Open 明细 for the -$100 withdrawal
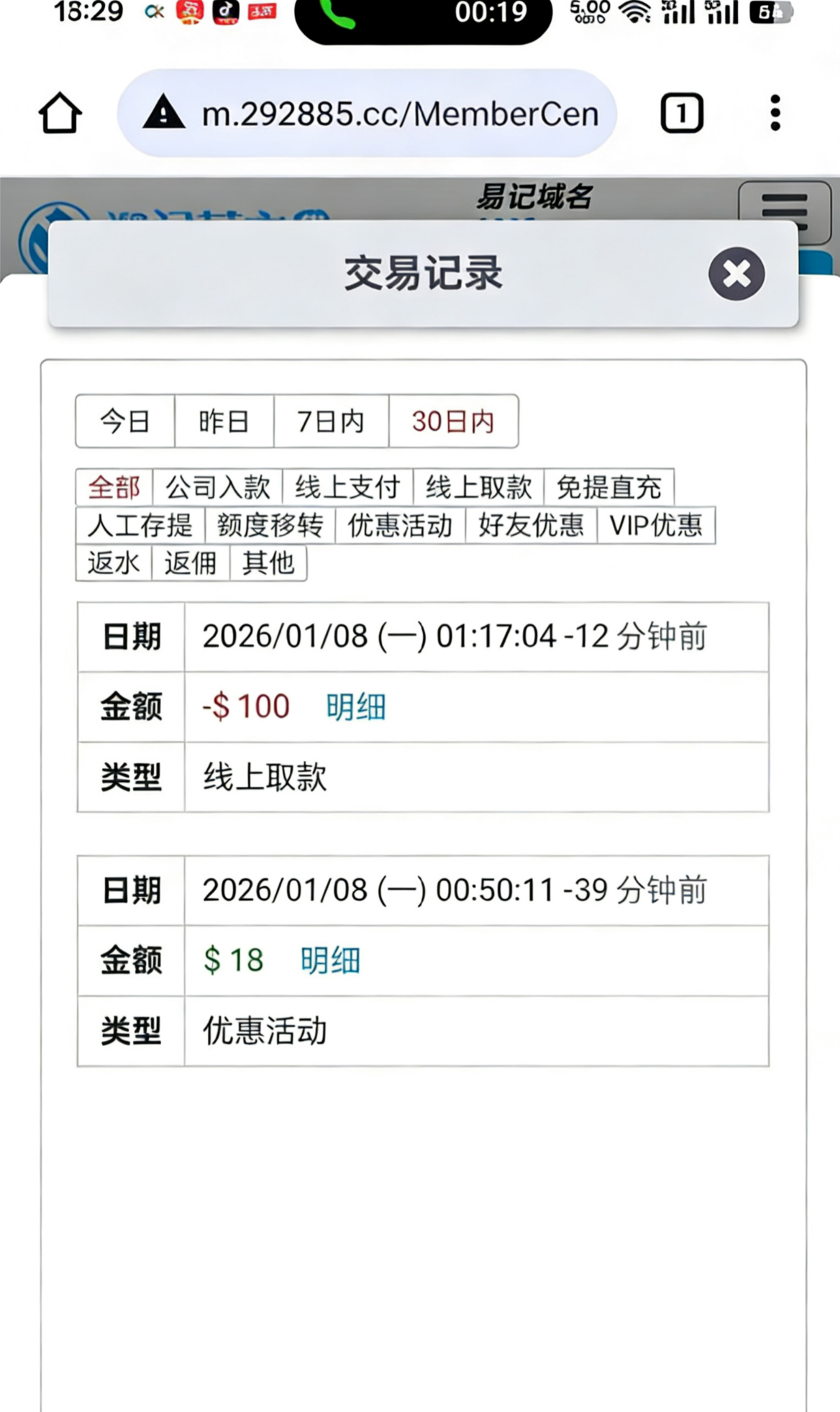 click(x=356, y=707)
